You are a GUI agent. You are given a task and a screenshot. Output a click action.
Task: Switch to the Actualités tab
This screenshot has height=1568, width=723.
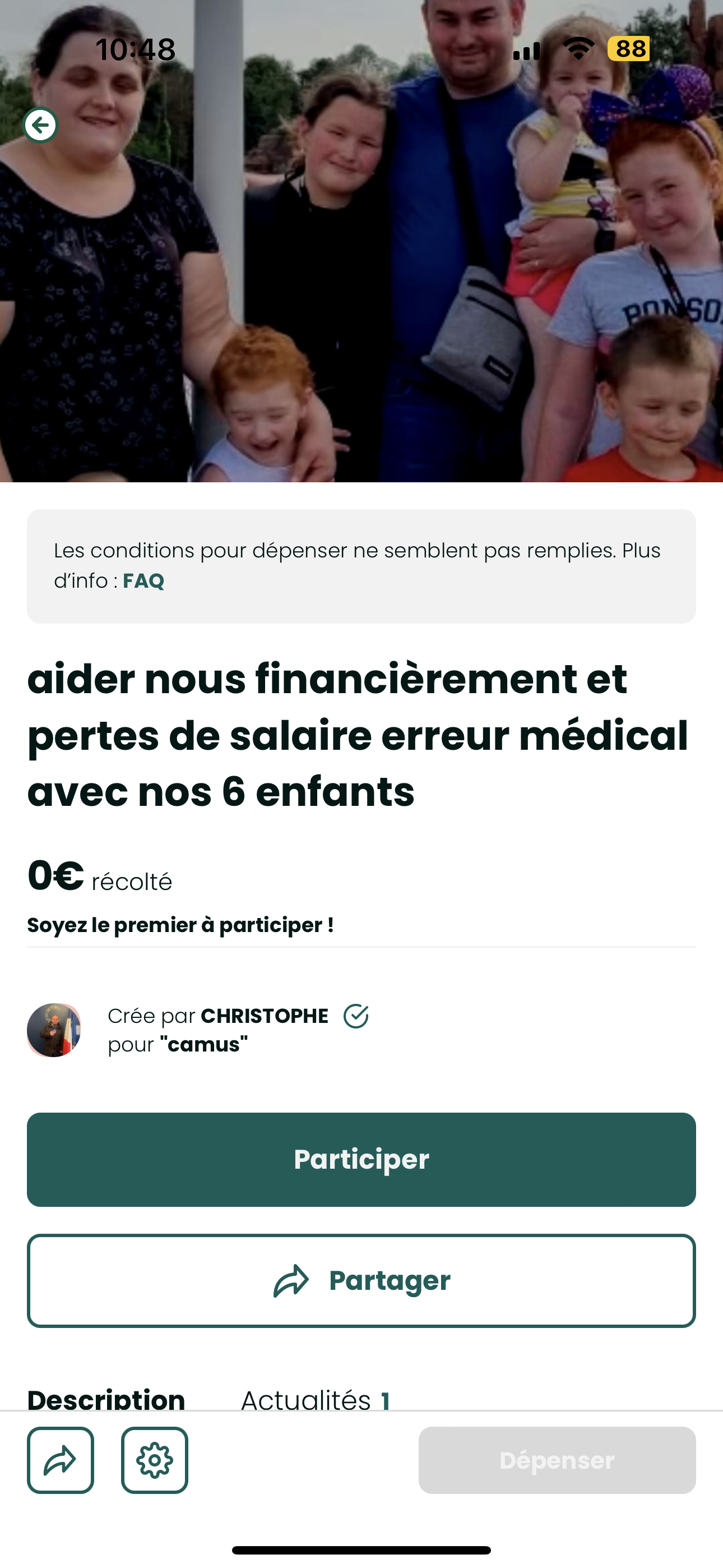click(x=314, y=1399)
